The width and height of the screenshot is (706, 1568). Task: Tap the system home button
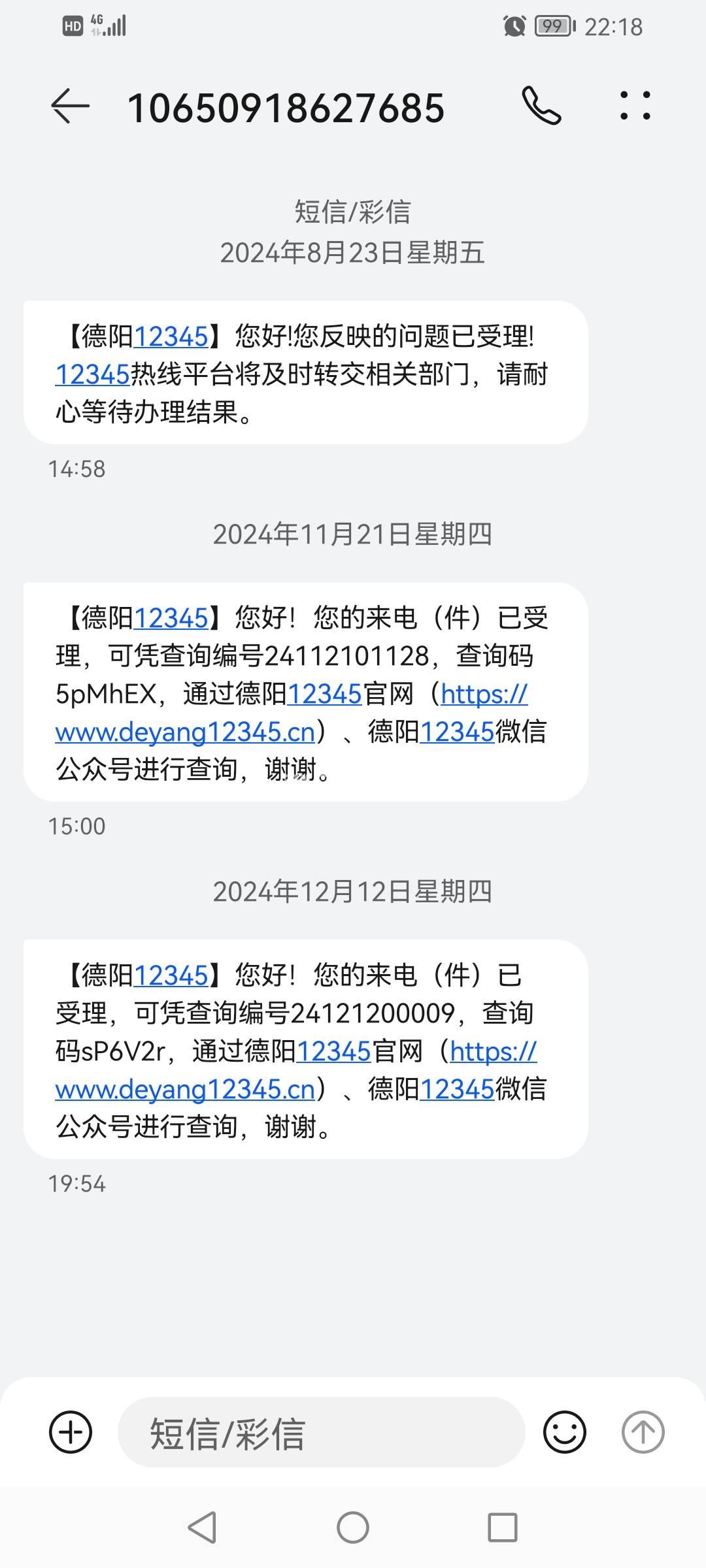click(x=353, y=1528)
